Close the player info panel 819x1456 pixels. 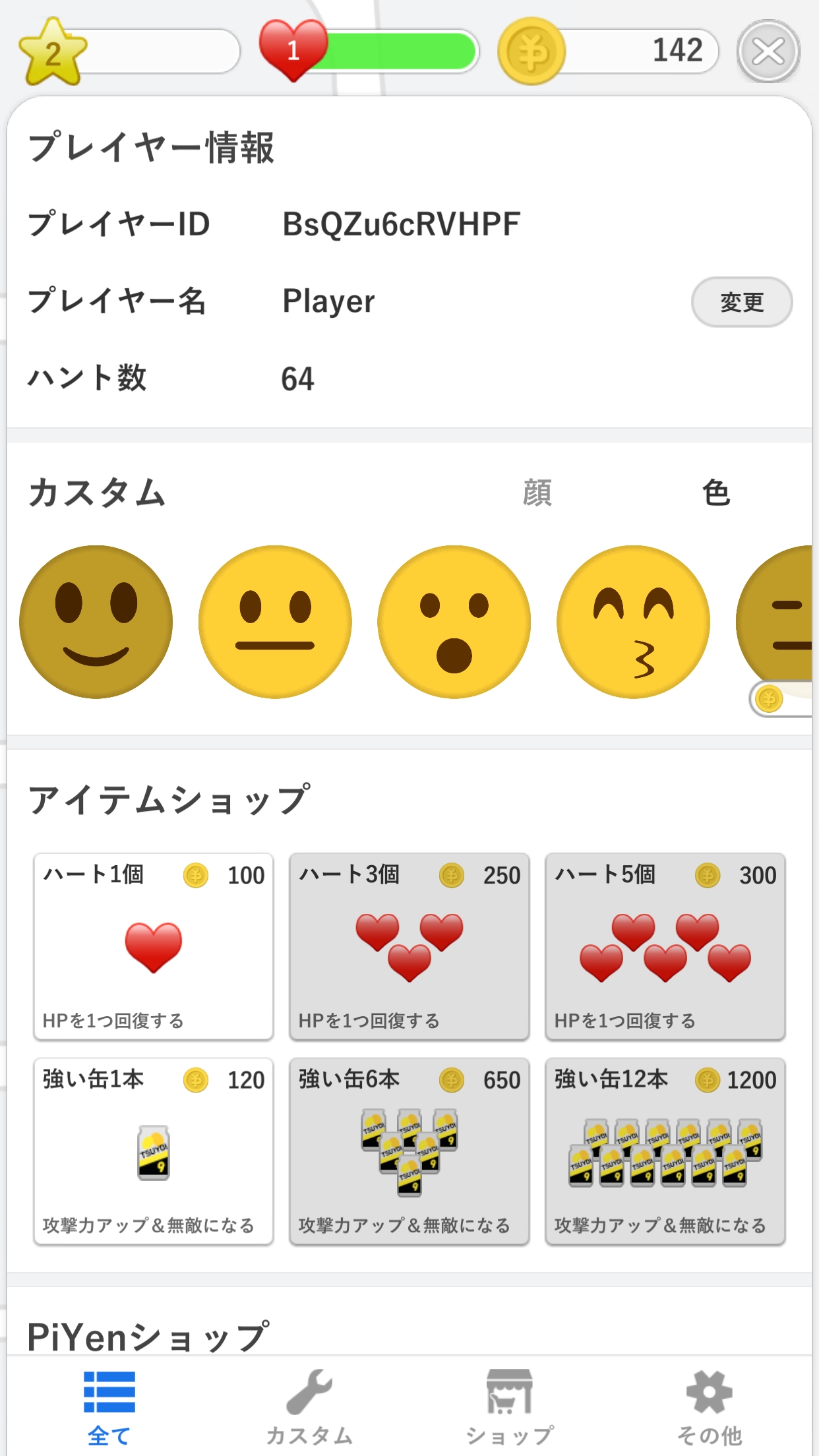tap(768, 51)
